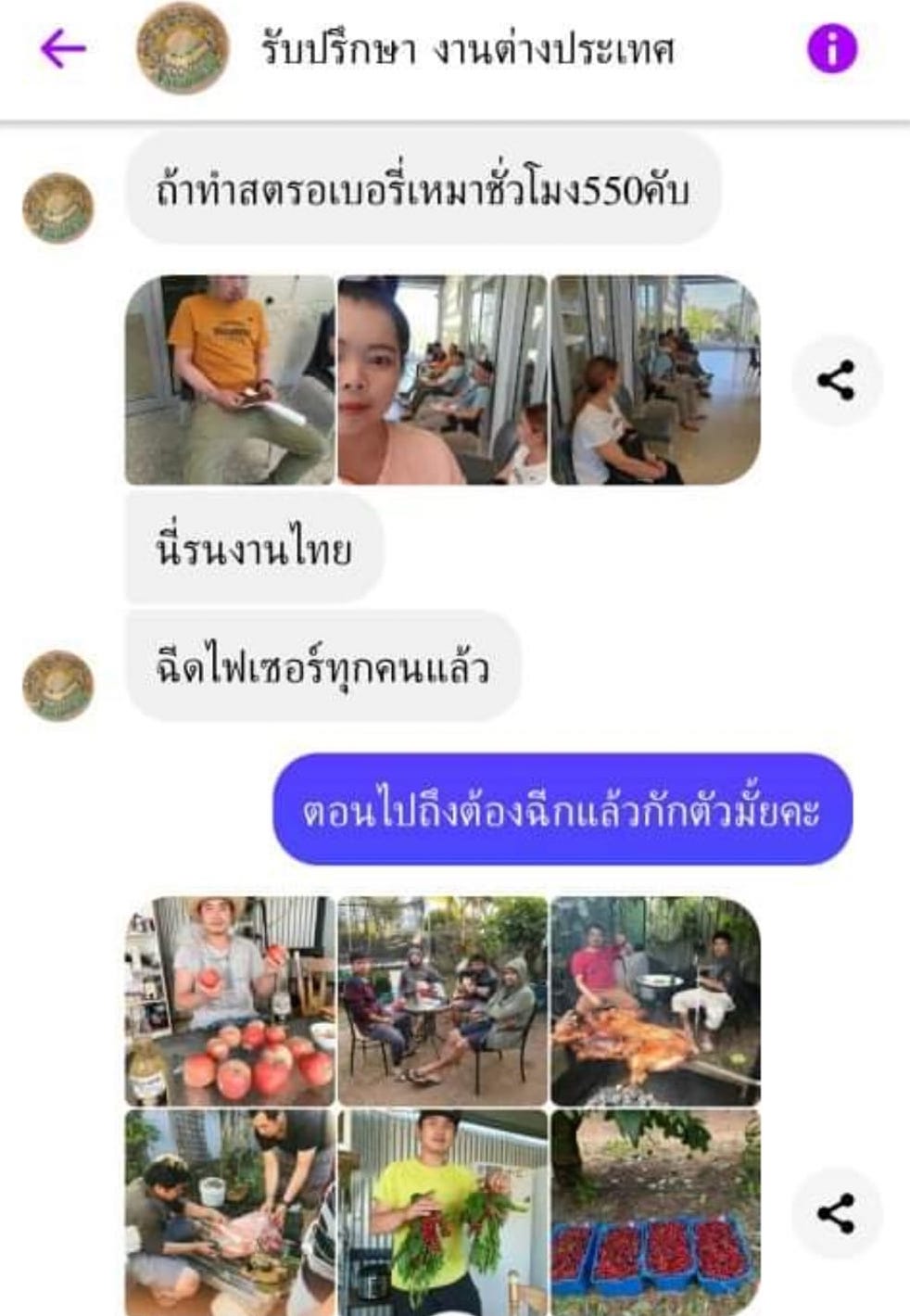The height and width of the screenshot is (1316, 910).
Task: Open photo of red berries in crates
Action: click(x=655, y=1212)
